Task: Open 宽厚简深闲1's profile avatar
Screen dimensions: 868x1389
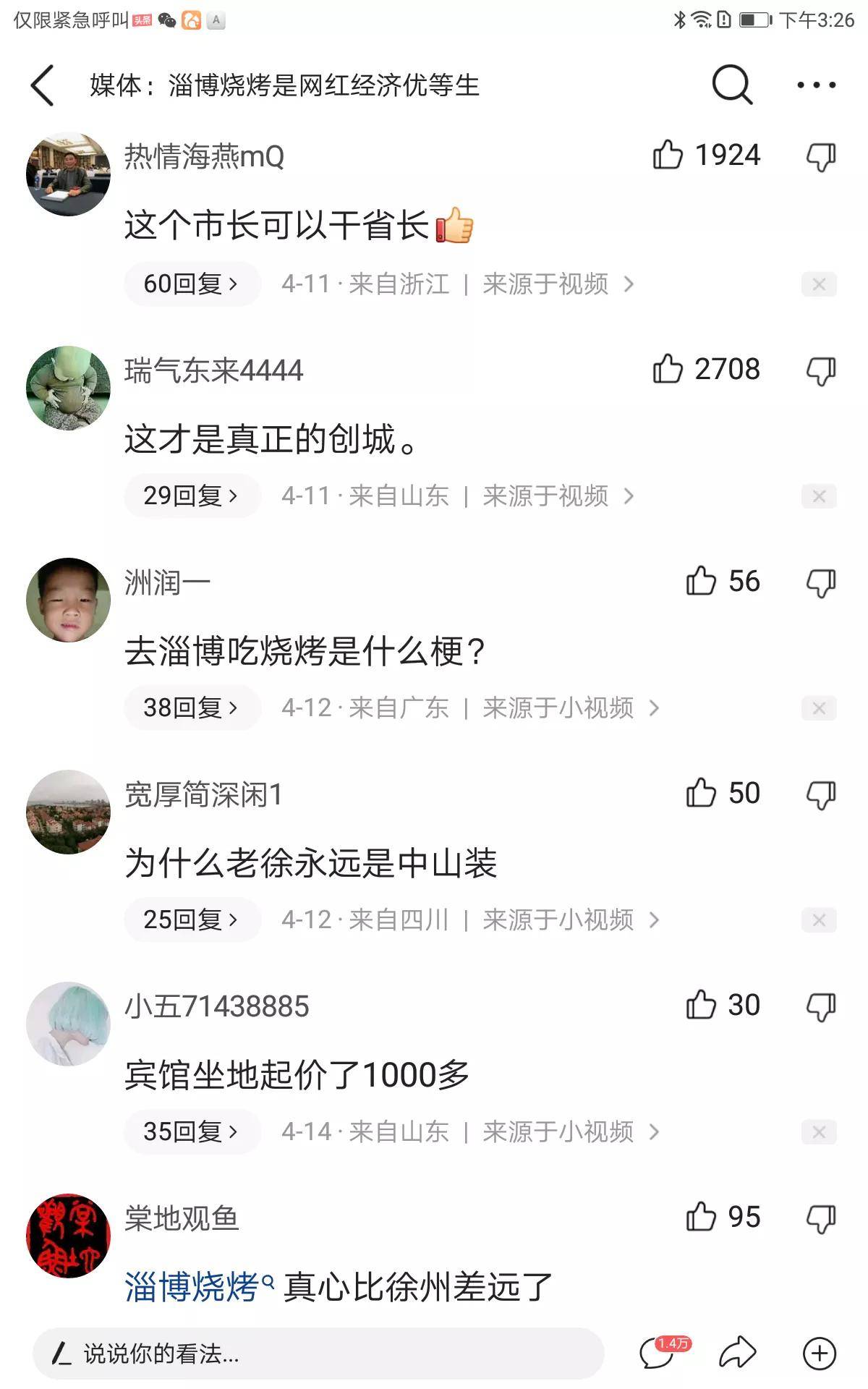Action: (68, 812)
